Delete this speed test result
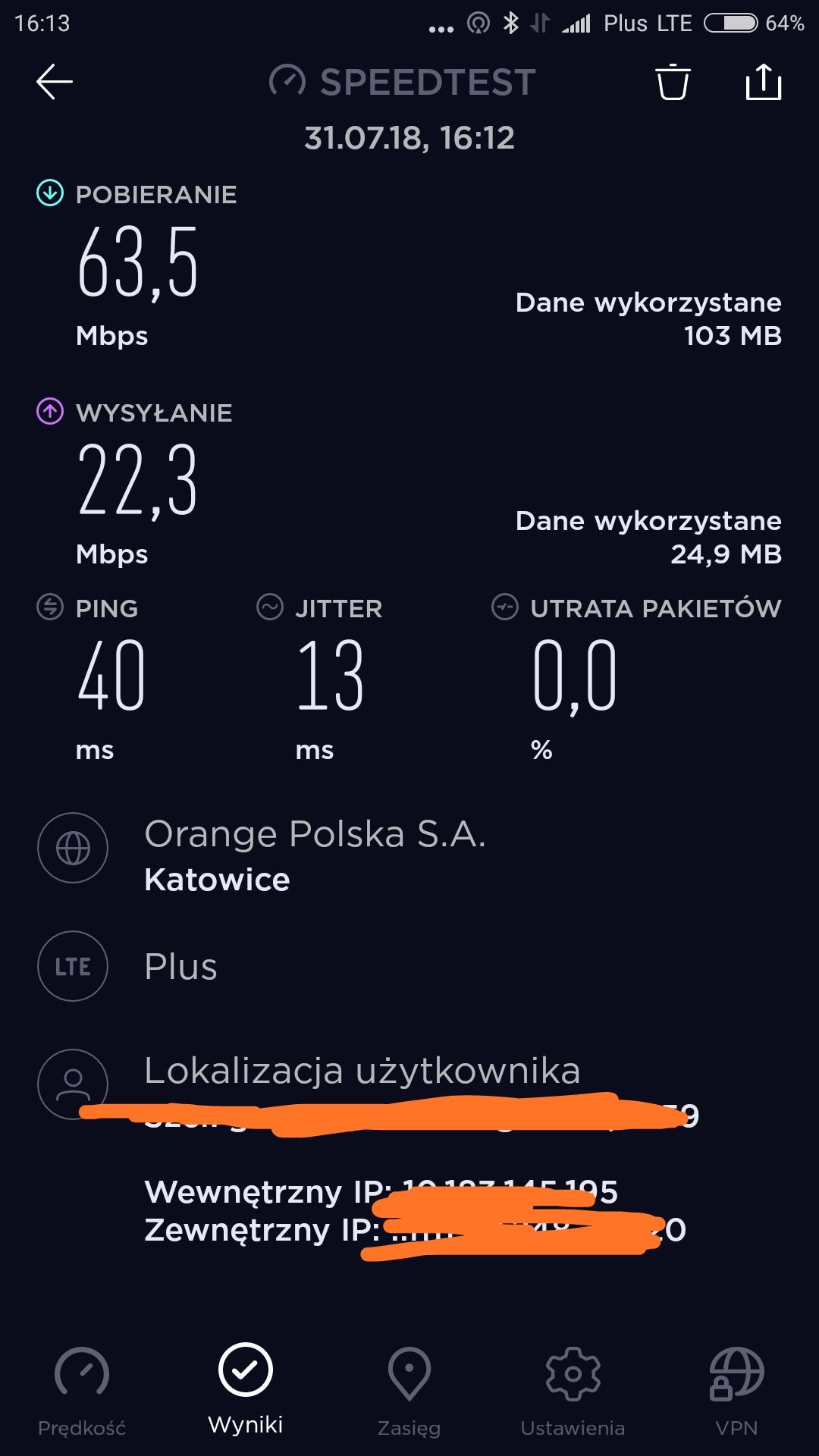This screenshot has height=1456, width=819. pyautogui.click(x=673, y=82)
